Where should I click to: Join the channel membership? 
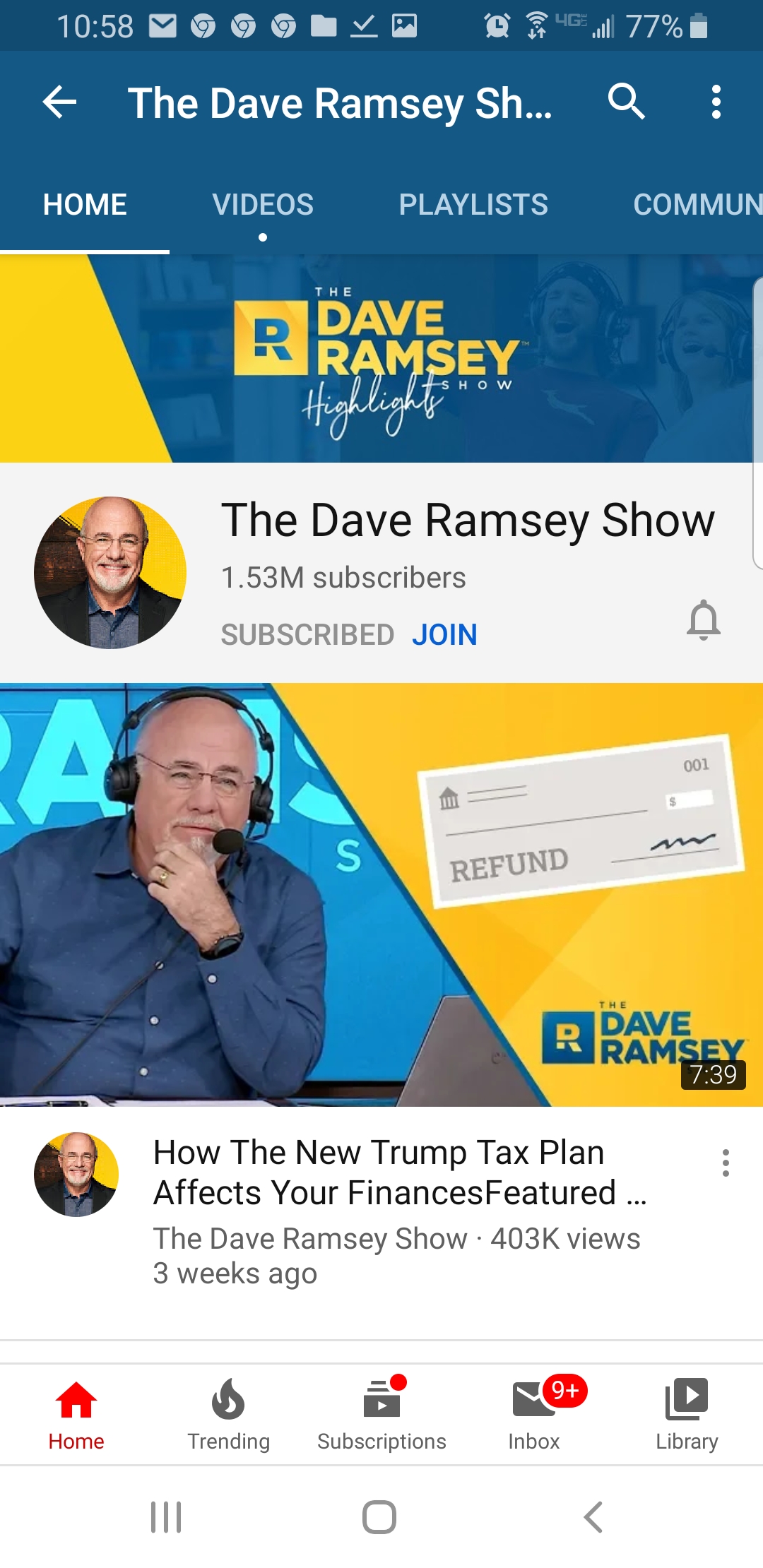tap(444, 634)
